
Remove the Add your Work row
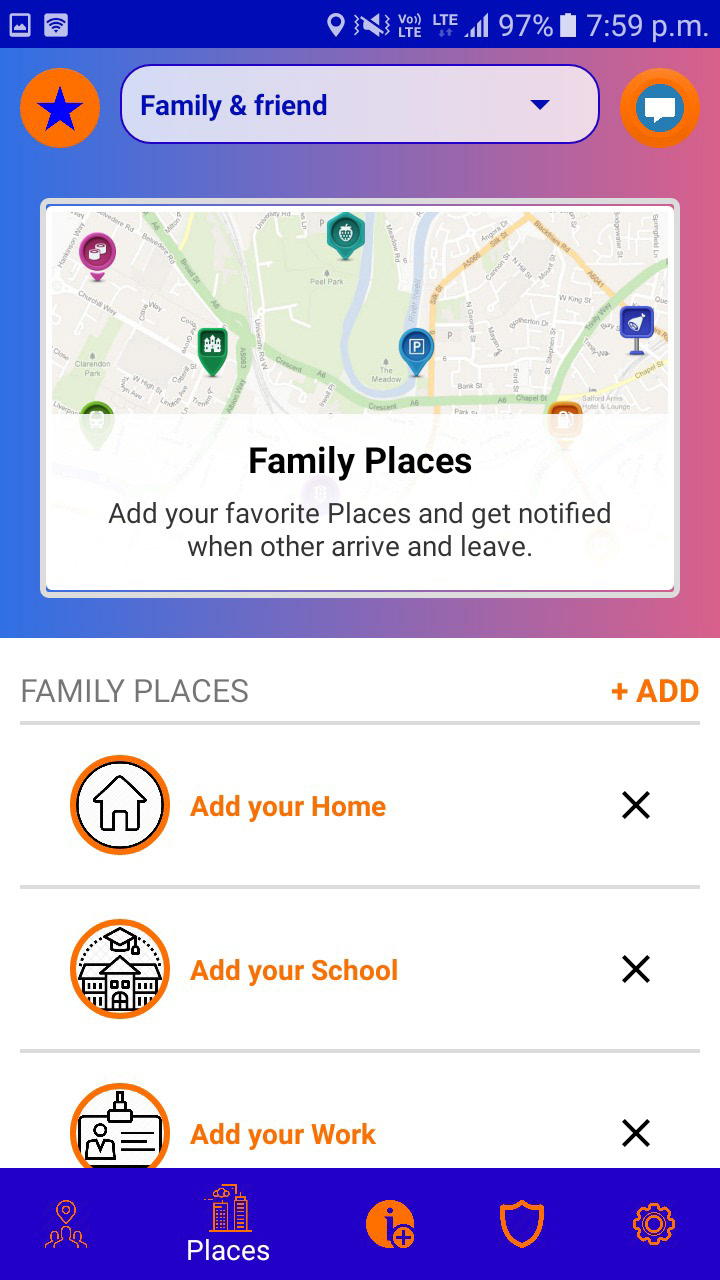click(636, 1133)
